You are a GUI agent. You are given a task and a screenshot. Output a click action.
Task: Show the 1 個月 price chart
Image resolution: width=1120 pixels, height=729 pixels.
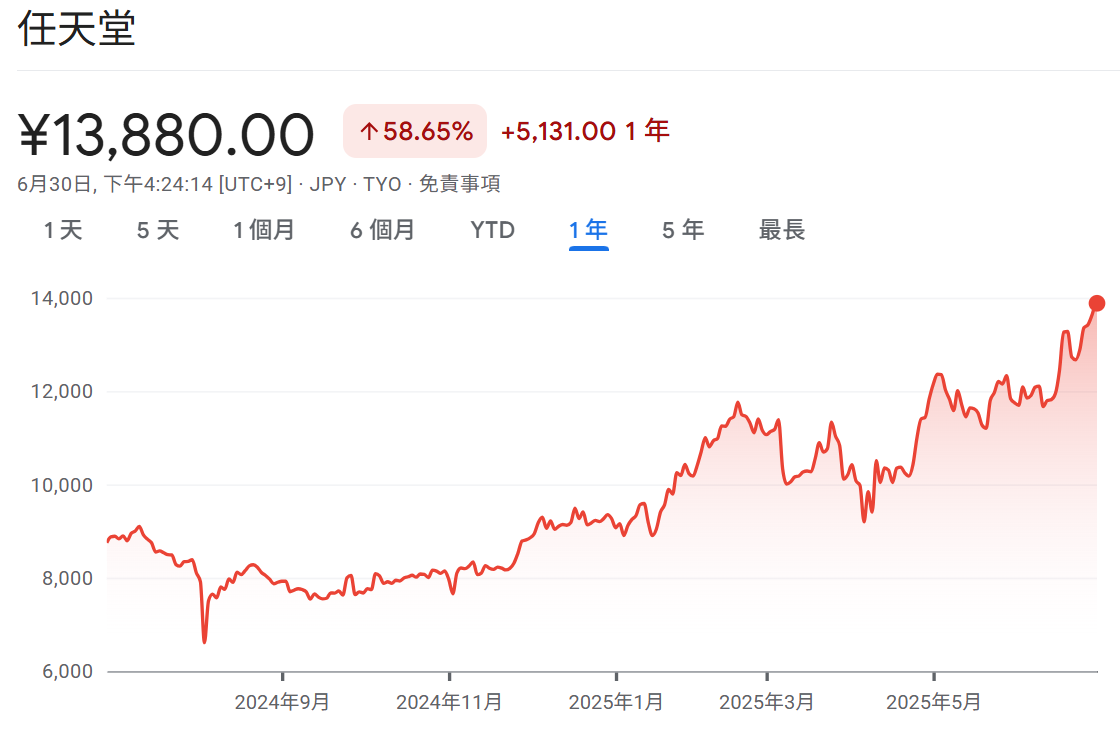point(264,231)
